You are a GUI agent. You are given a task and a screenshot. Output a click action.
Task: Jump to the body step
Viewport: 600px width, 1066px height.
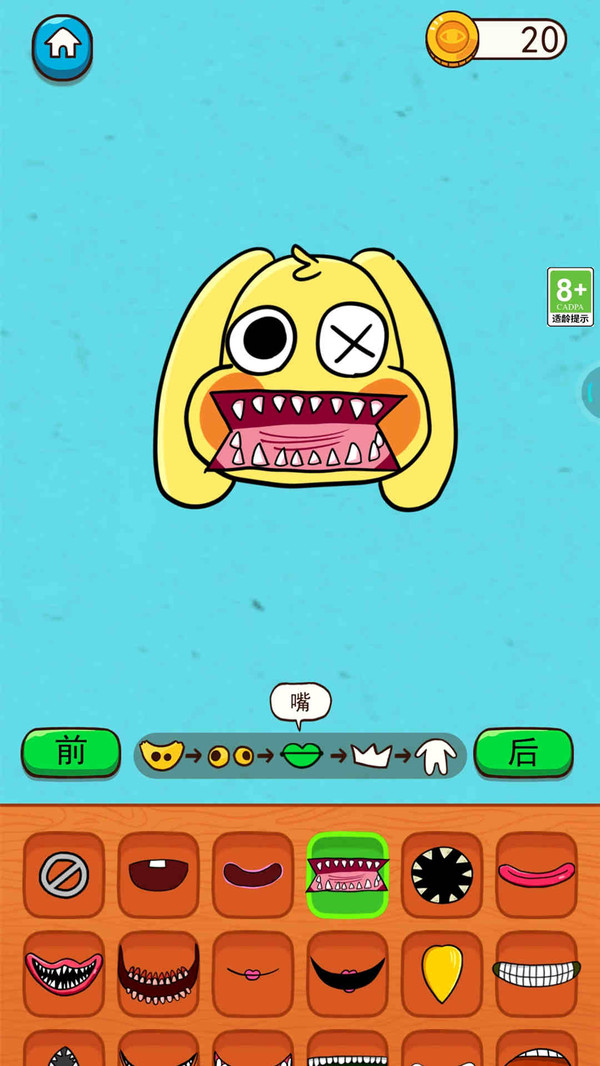click(x=435, y=757)
